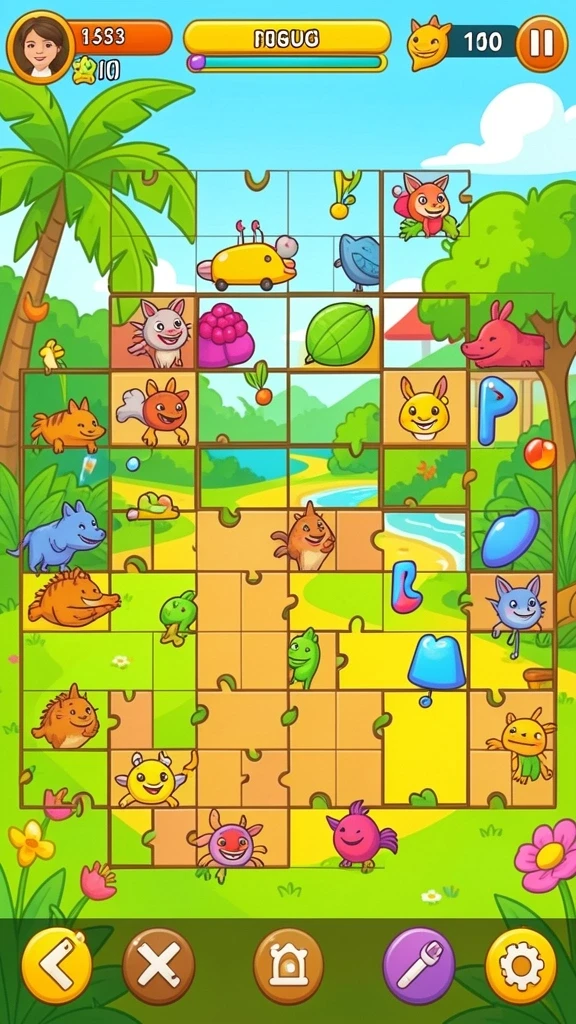Image resolution: width=576 pixels, height=1024 pixels.
Task: Open settings with the gear button
Action: (521, 966)
